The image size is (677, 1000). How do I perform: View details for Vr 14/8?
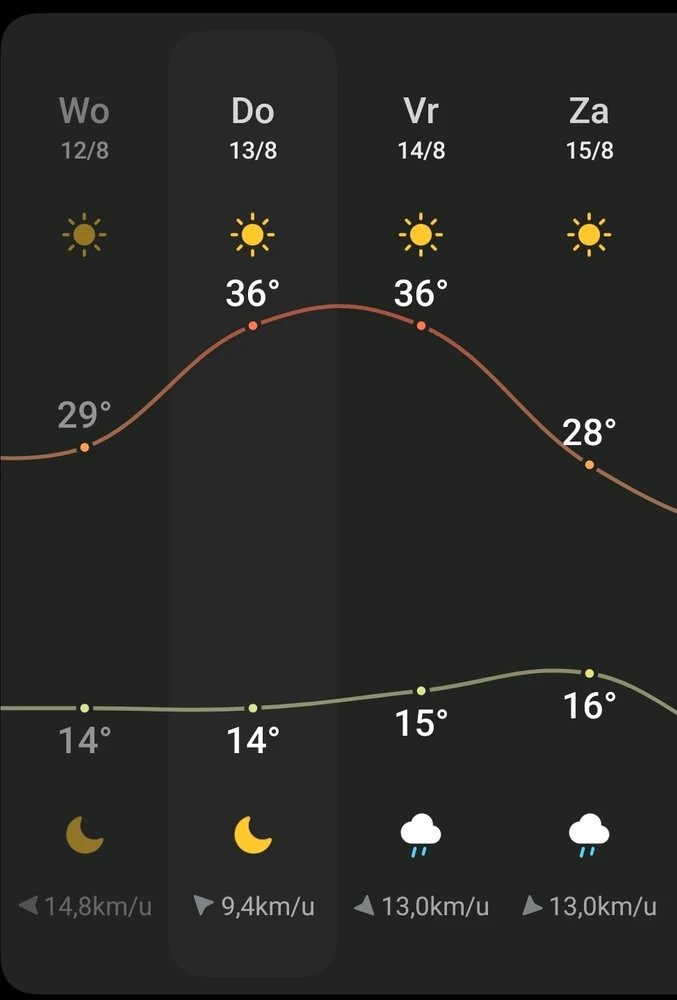click(421, 504)
